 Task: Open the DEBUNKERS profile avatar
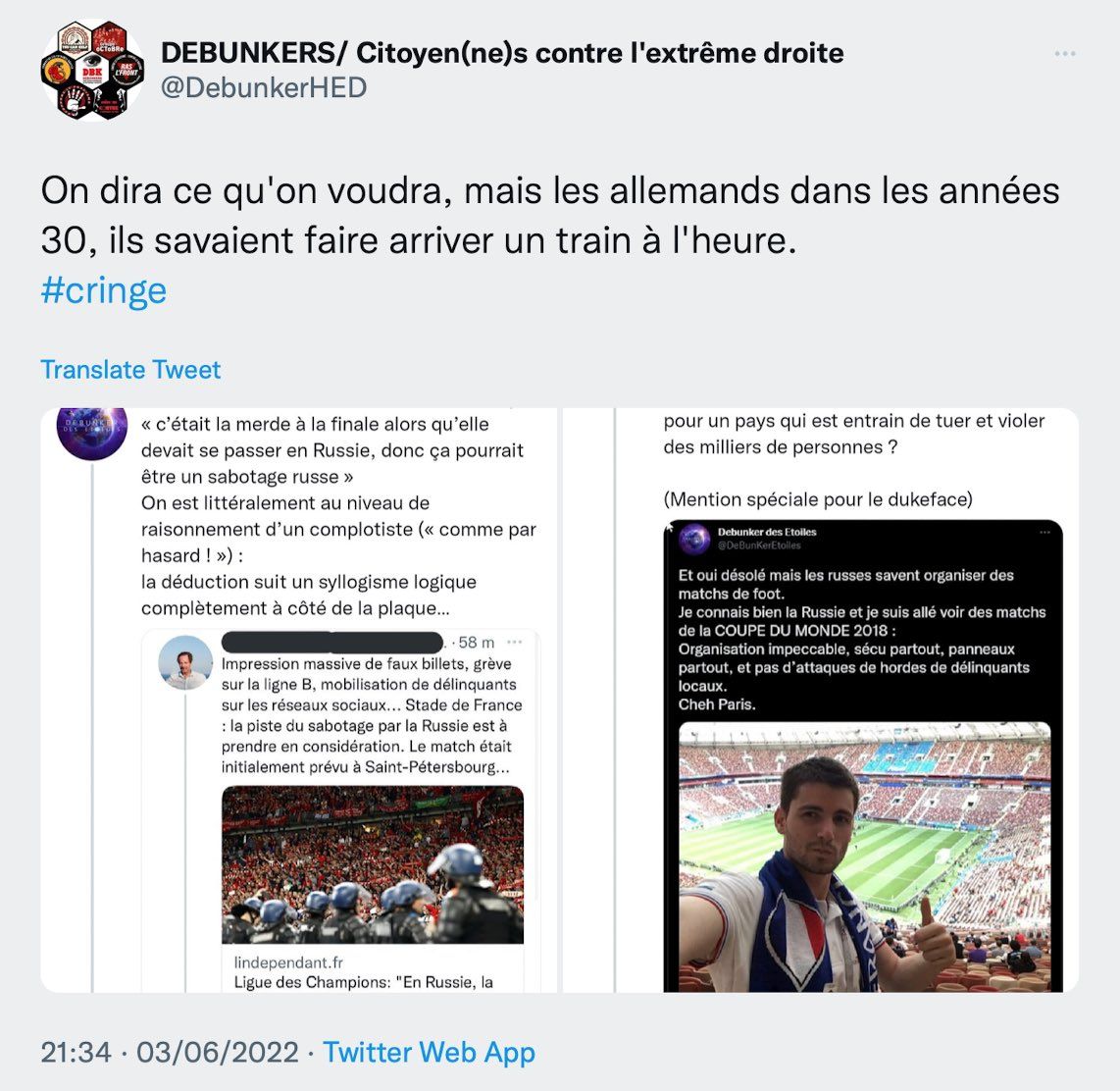pyautogui.click(x=92, y=71)
